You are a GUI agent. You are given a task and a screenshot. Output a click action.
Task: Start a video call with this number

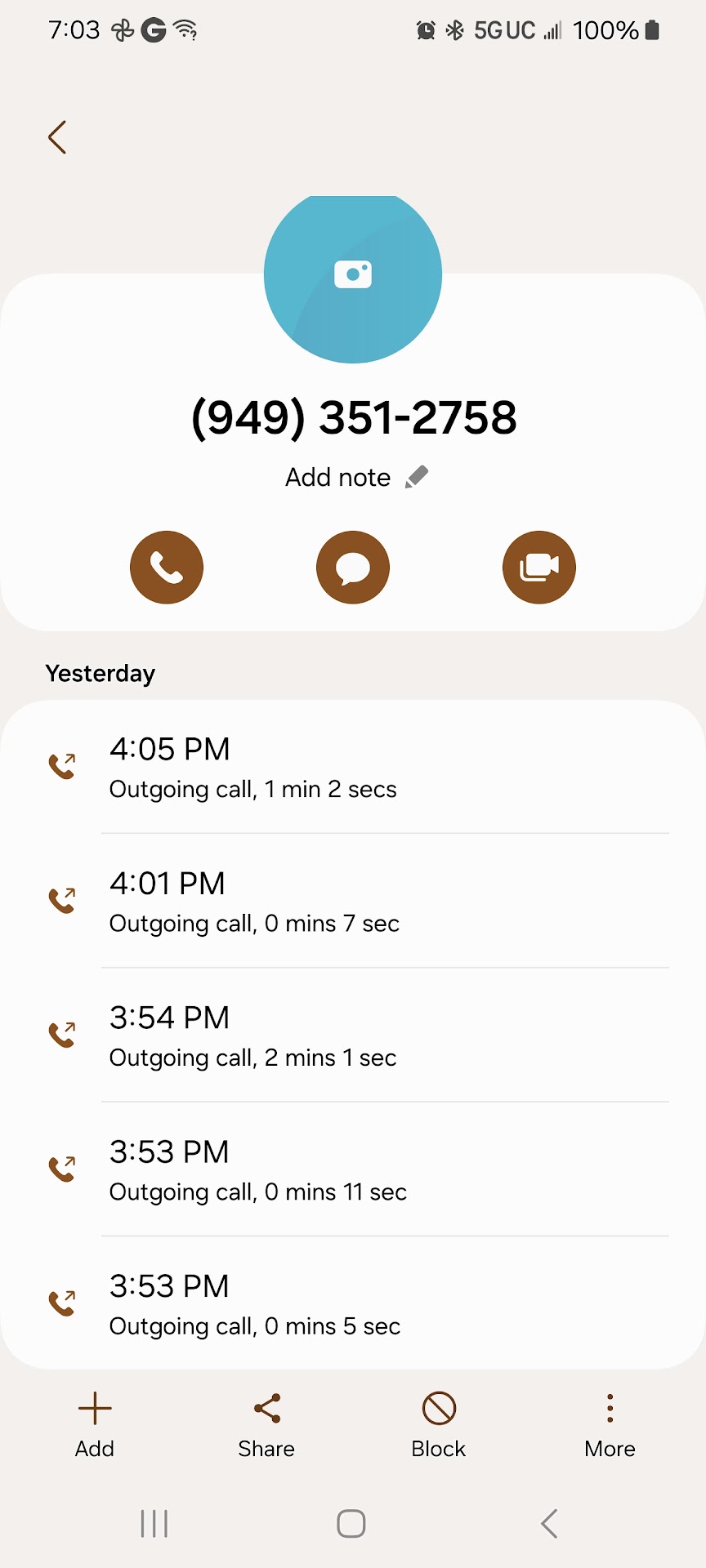pos(539,568)
